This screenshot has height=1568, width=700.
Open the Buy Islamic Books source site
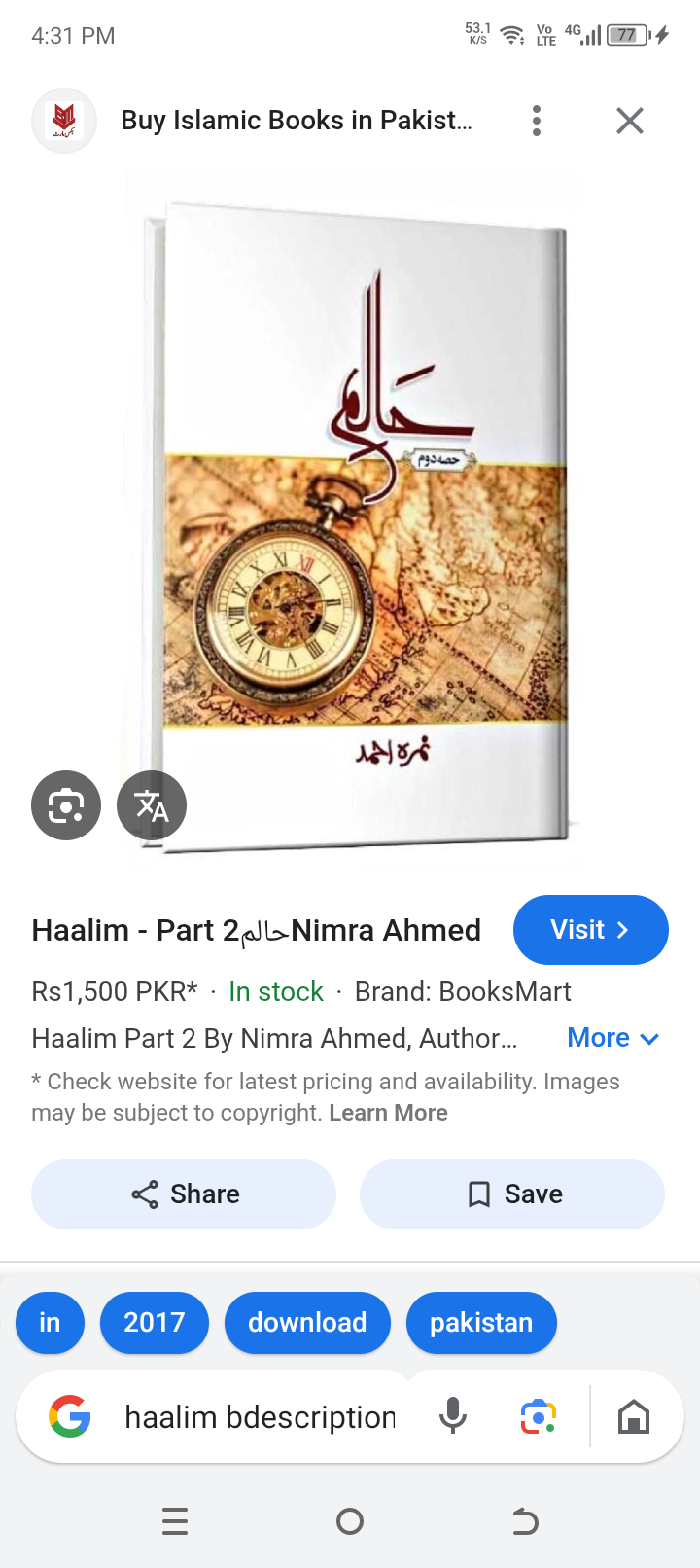pyautogui.click(x=296, y=121)
